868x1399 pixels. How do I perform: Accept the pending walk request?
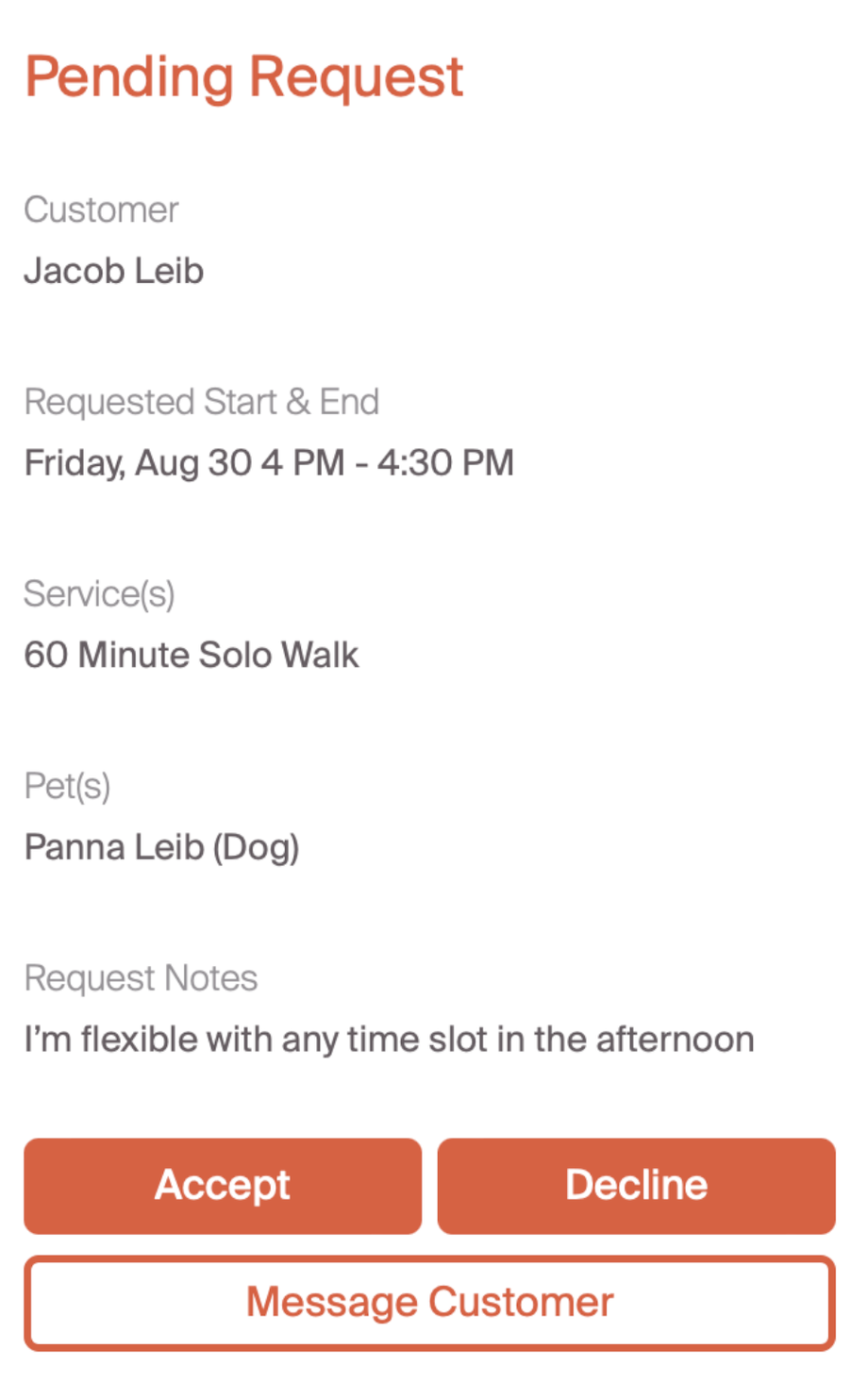point(223,1186)
